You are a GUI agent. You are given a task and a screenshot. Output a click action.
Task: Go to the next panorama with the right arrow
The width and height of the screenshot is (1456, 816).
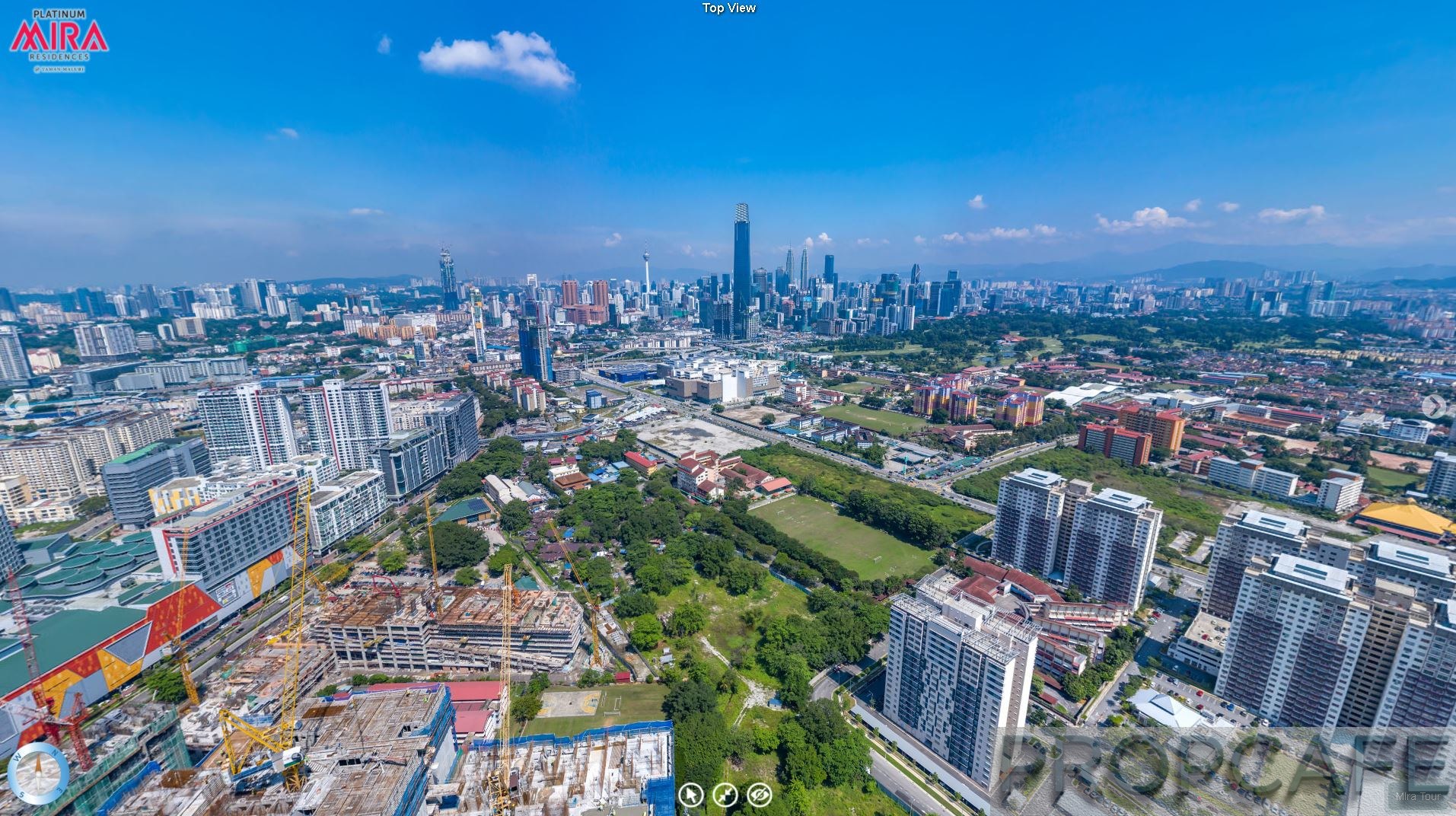tap(1434, 406)
